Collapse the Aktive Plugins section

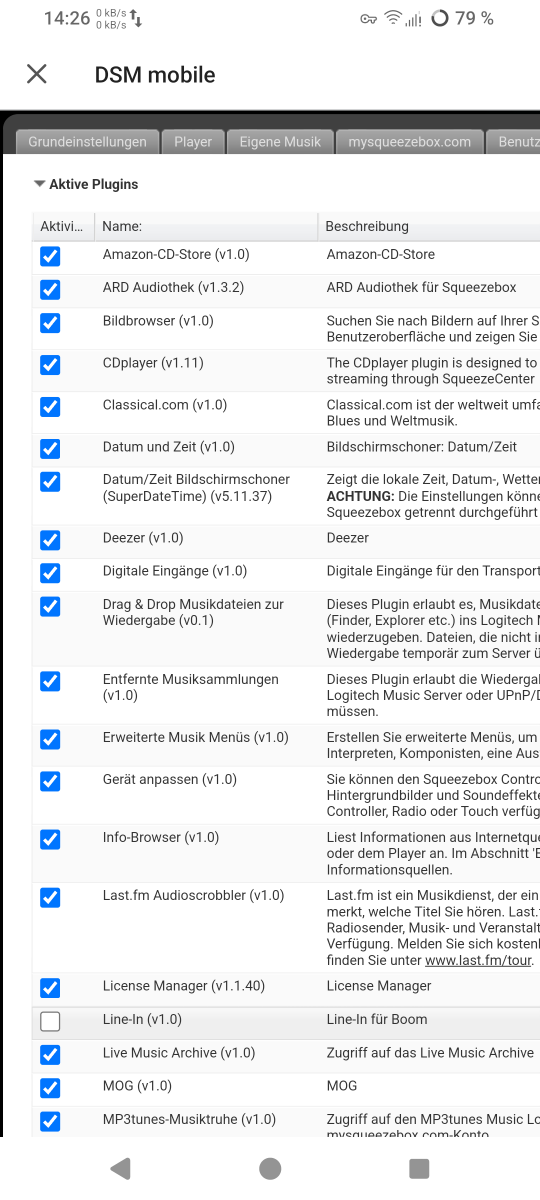click(x=86, y=184)
